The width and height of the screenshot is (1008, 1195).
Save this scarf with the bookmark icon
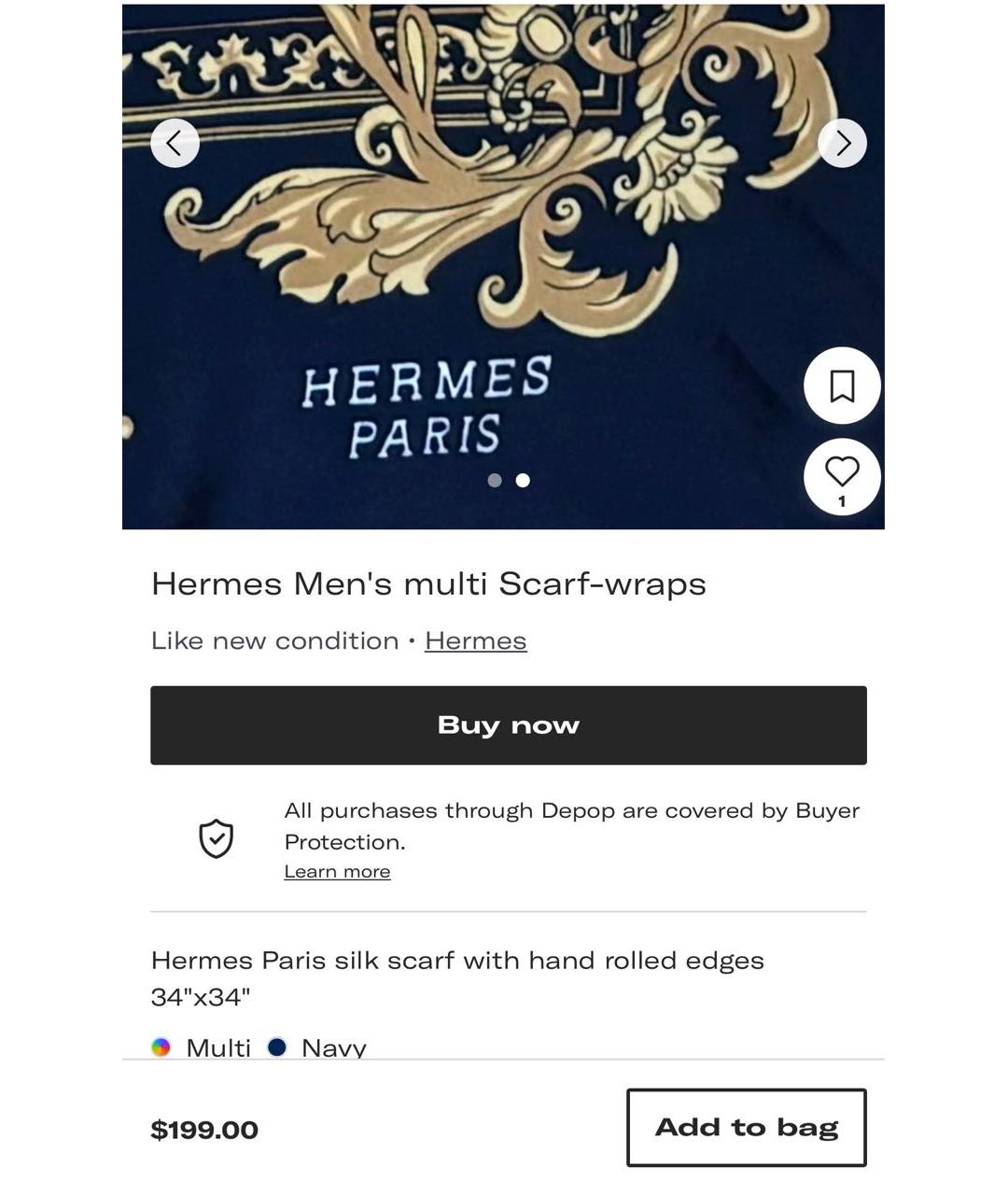(x=842, y=386)
